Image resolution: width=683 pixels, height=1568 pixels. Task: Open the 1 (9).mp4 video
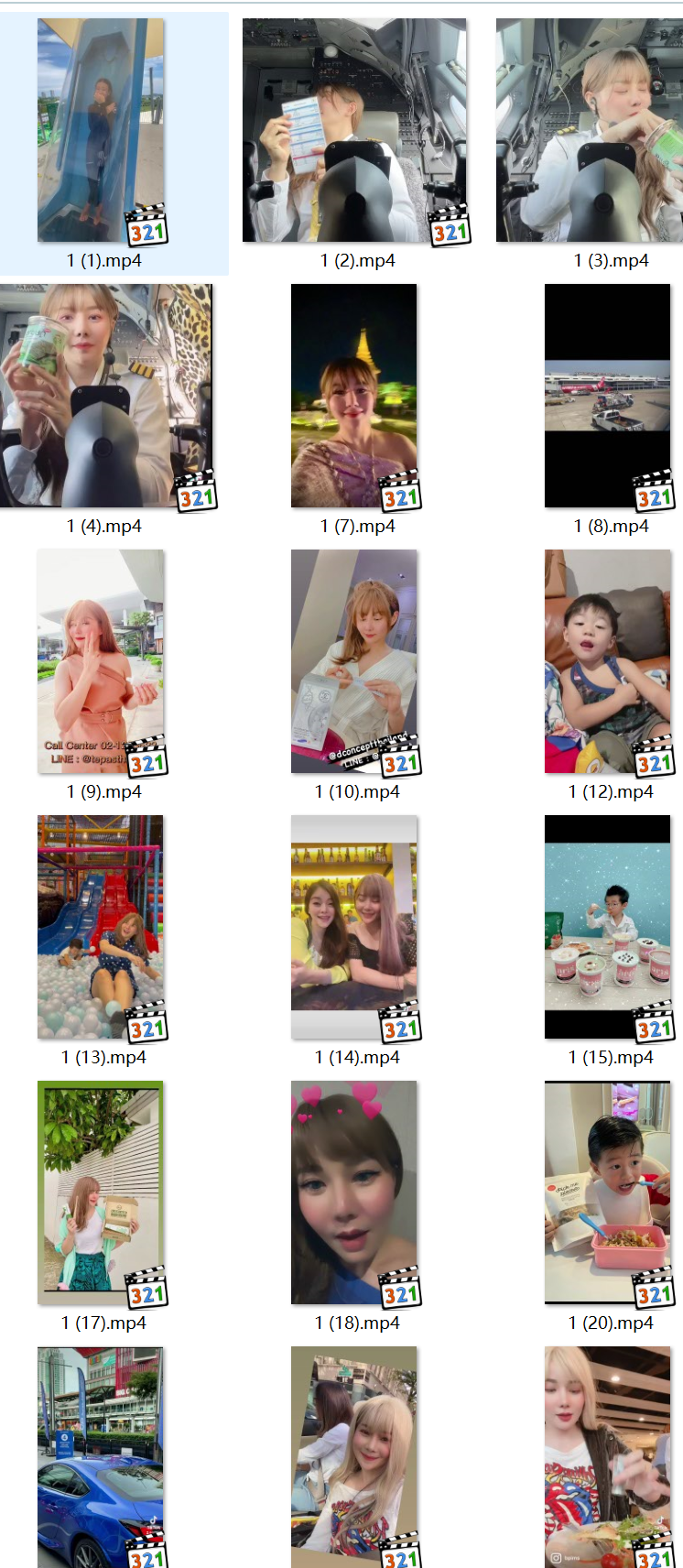pos(101,661)
